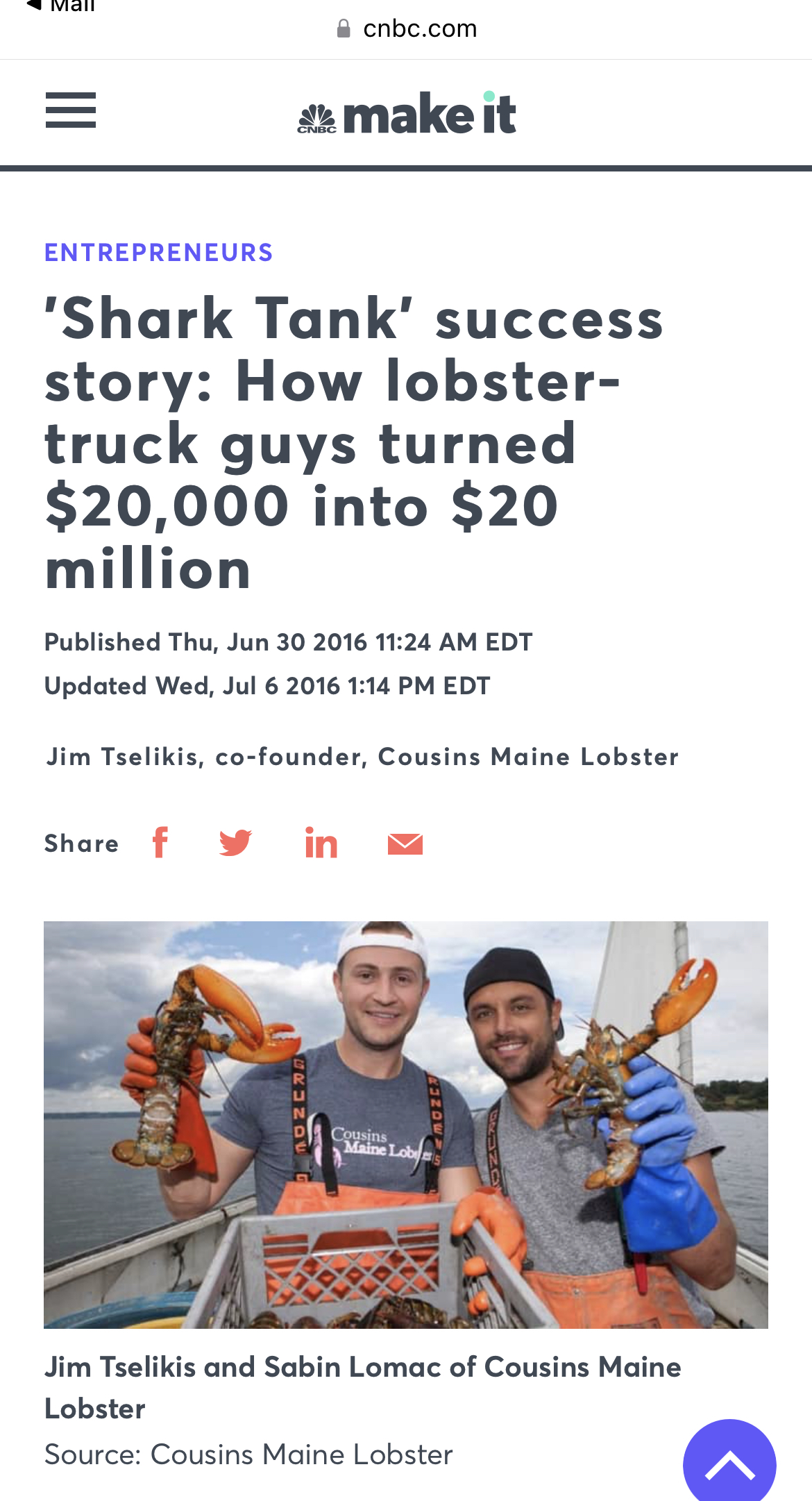Open the hamburger navigation menu

[71, 111]
